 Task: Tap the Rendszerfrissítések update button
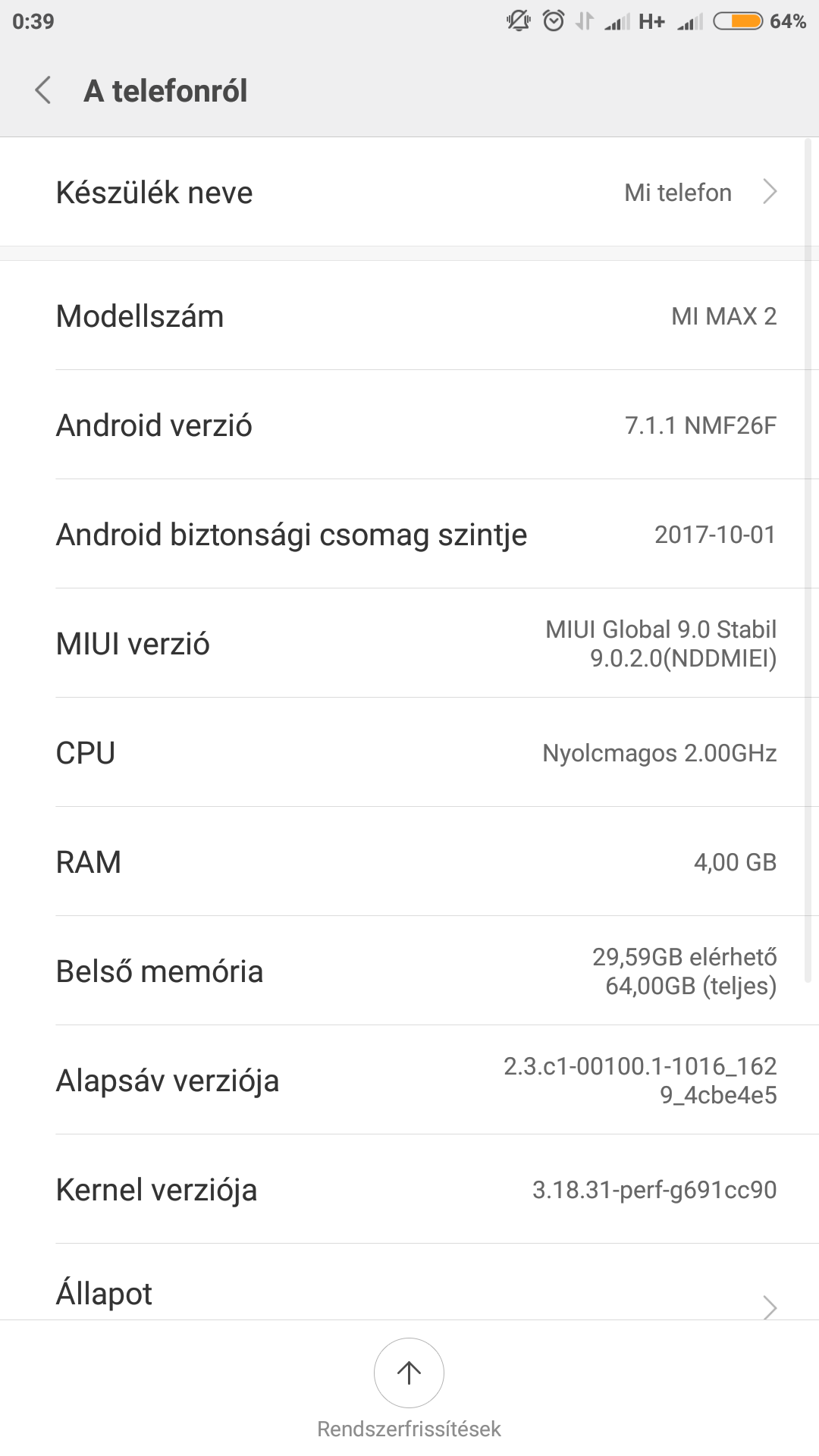tap(409, 1373)
